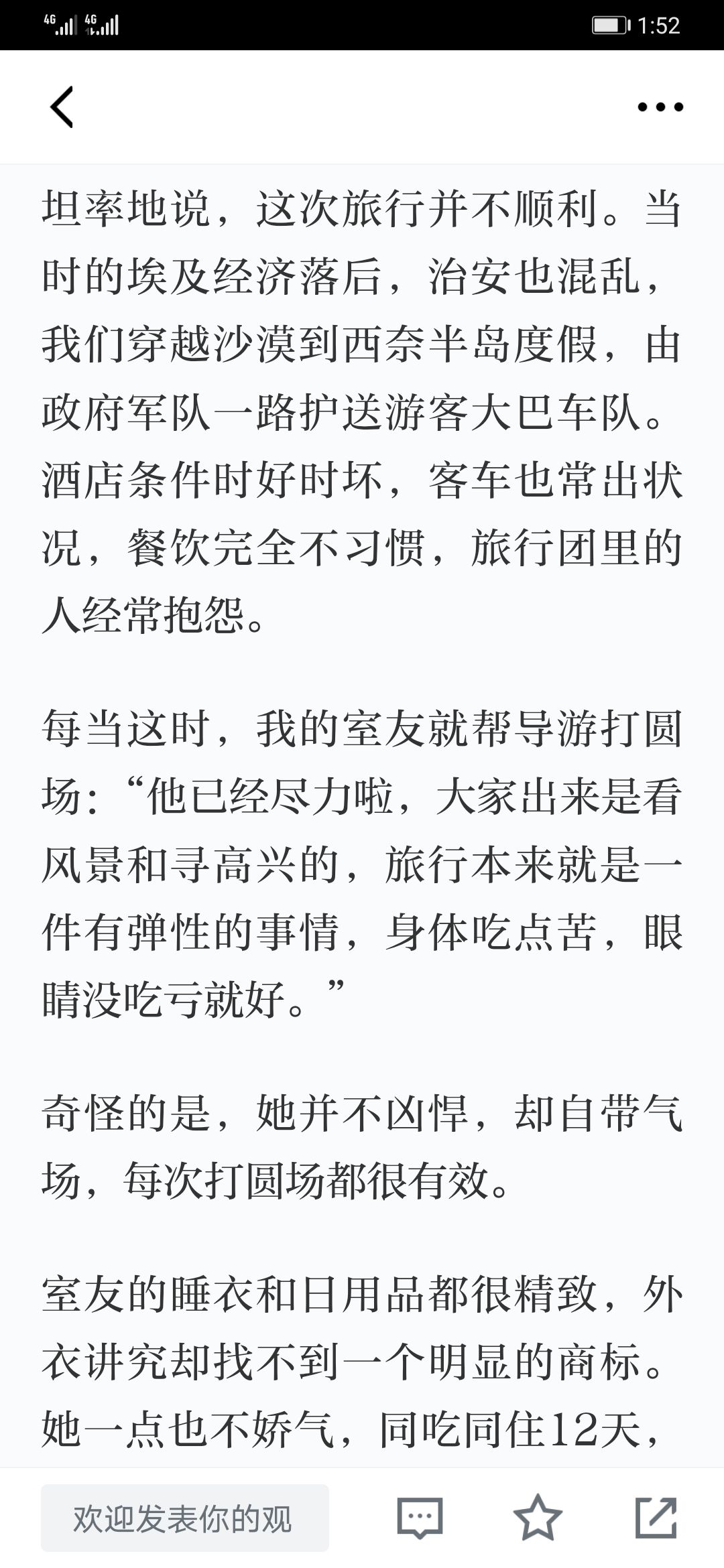Share the article via the share icon
724x1568 pixels.
pyautogui.click(x=656, y=1518)
